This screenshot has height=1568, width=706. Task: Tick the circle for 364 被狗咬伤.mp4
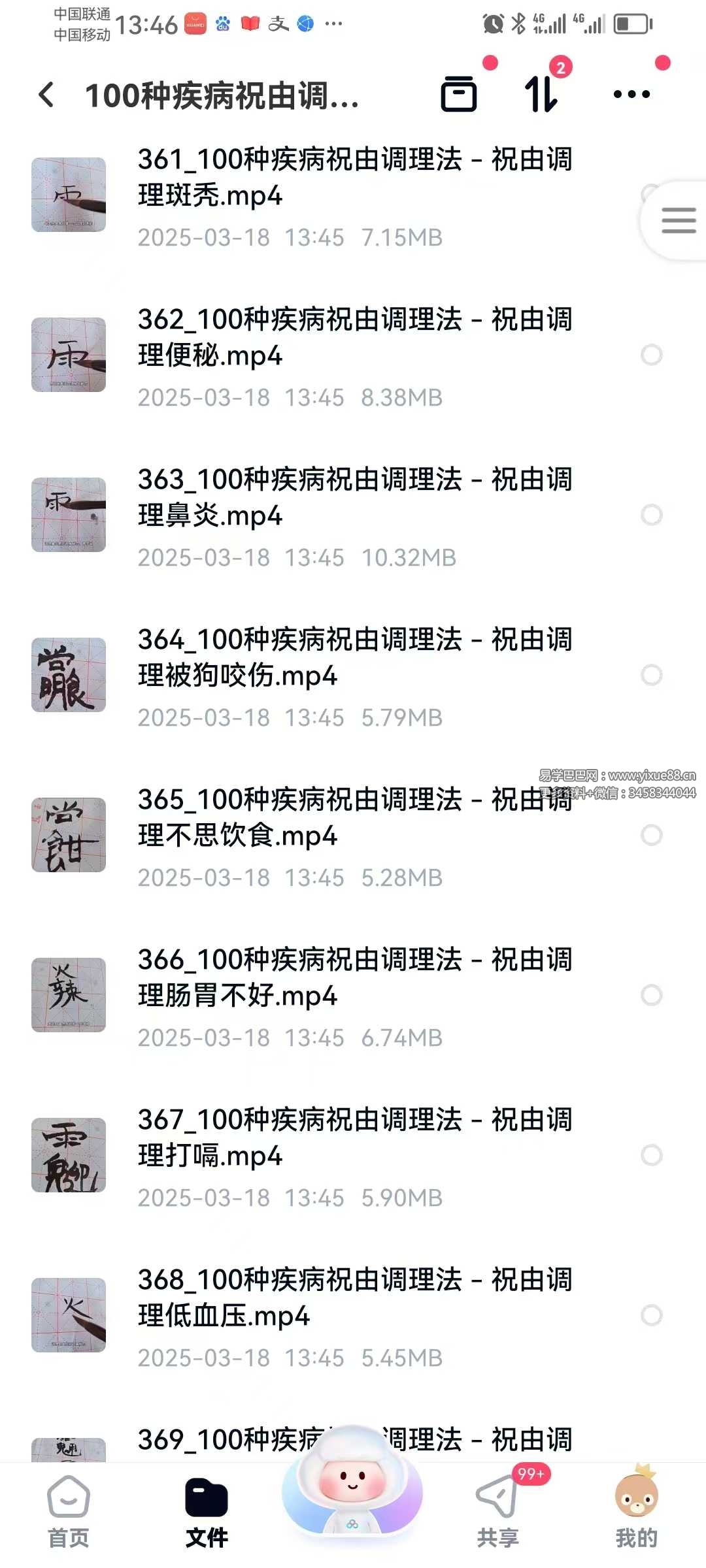point(652,675)
